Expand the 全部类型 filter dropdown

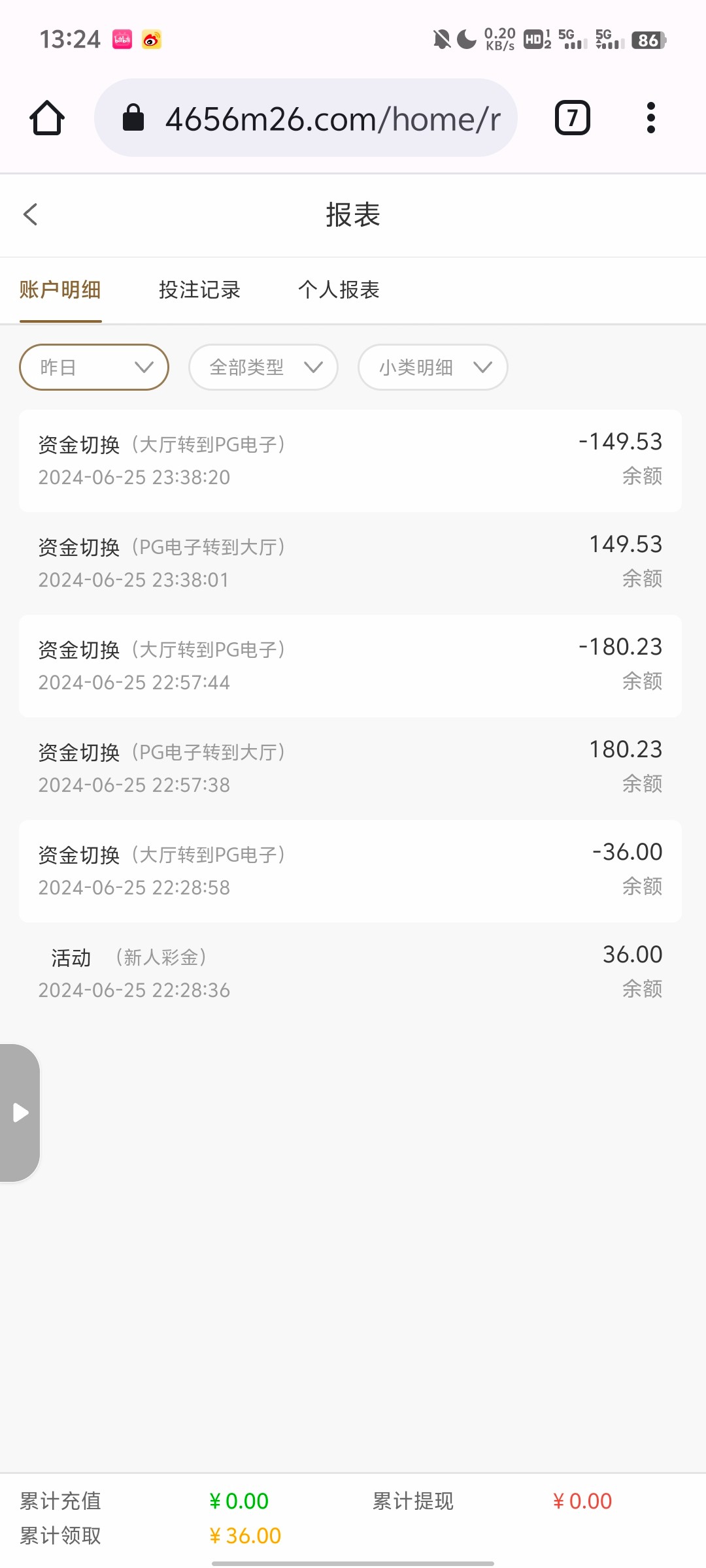pyautogui.click(x=263, y=367)
